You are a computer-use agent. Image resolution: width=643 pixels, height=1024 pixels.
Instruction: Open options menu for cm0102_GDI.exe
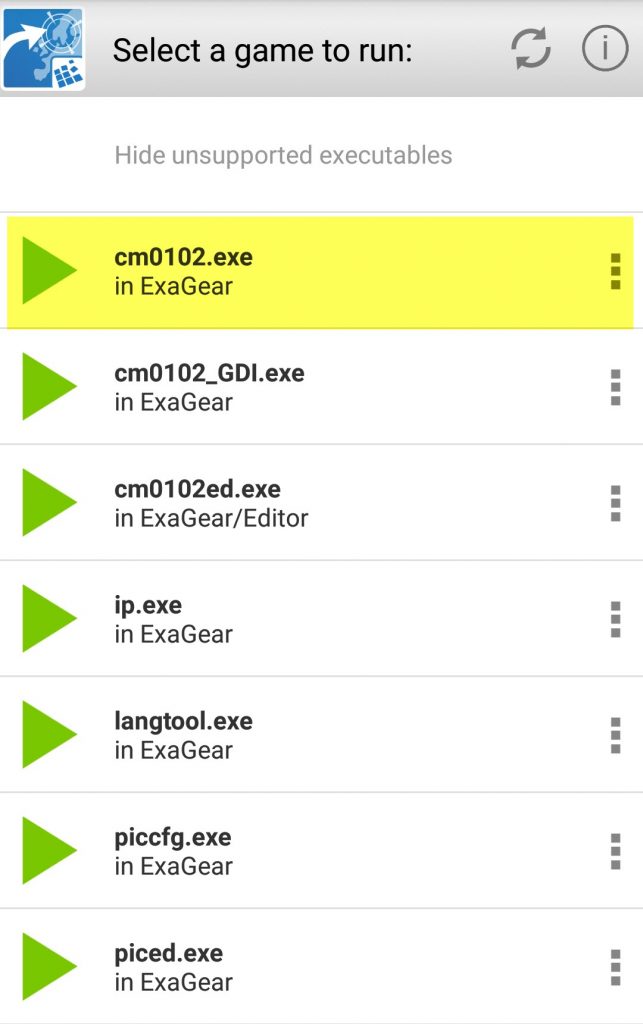click(x=615, y=388)
